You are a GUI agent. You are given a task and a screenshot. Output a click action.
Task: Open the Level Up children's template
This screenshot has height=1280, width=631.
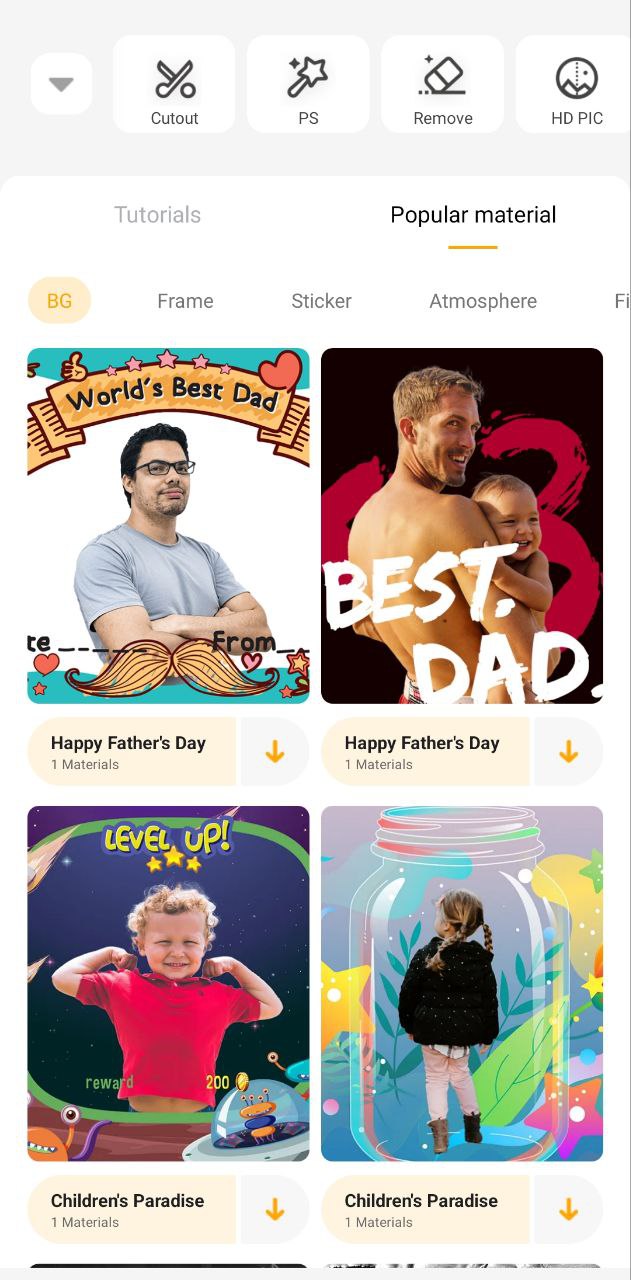168,983
